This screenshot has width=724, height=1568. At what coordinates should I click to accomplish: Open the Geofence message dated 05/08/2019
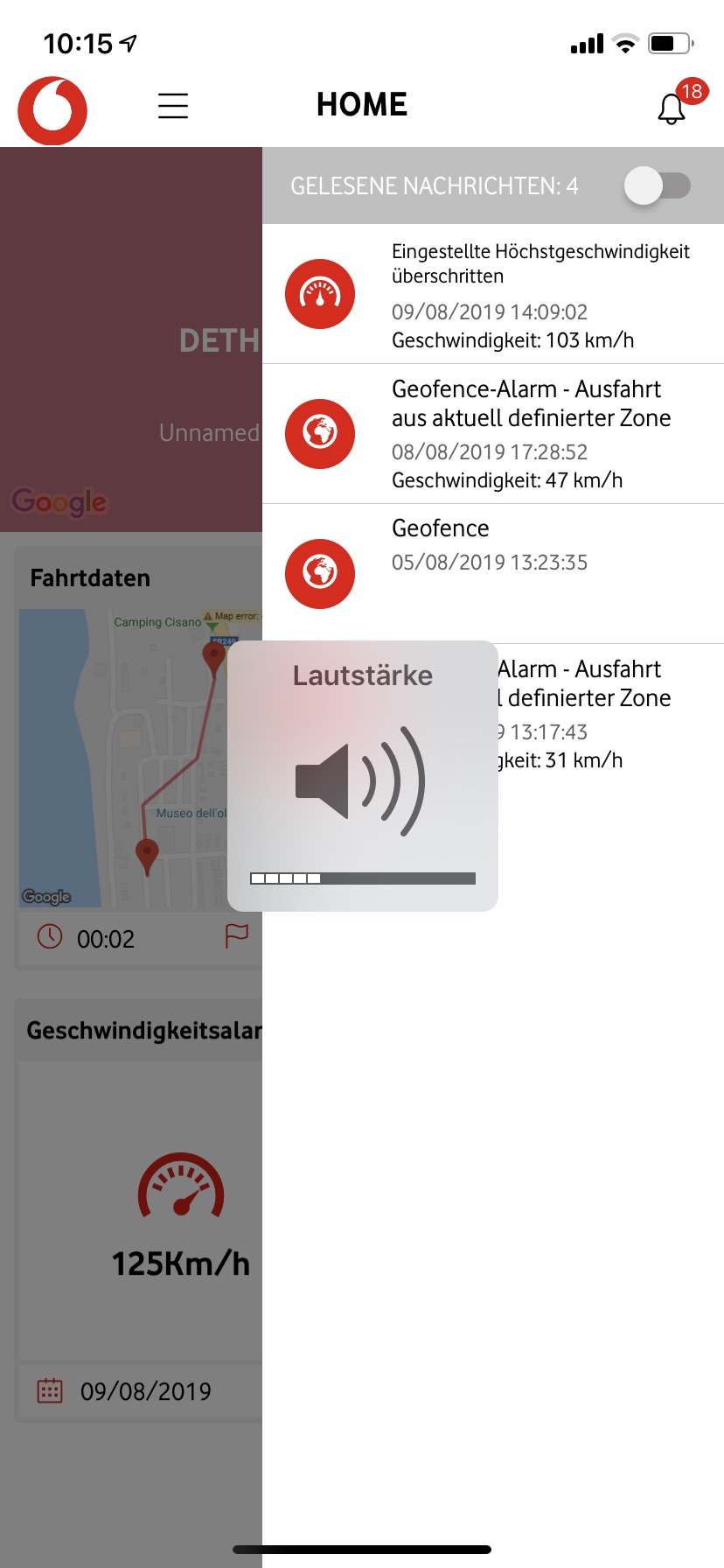(x=490, y=542)
